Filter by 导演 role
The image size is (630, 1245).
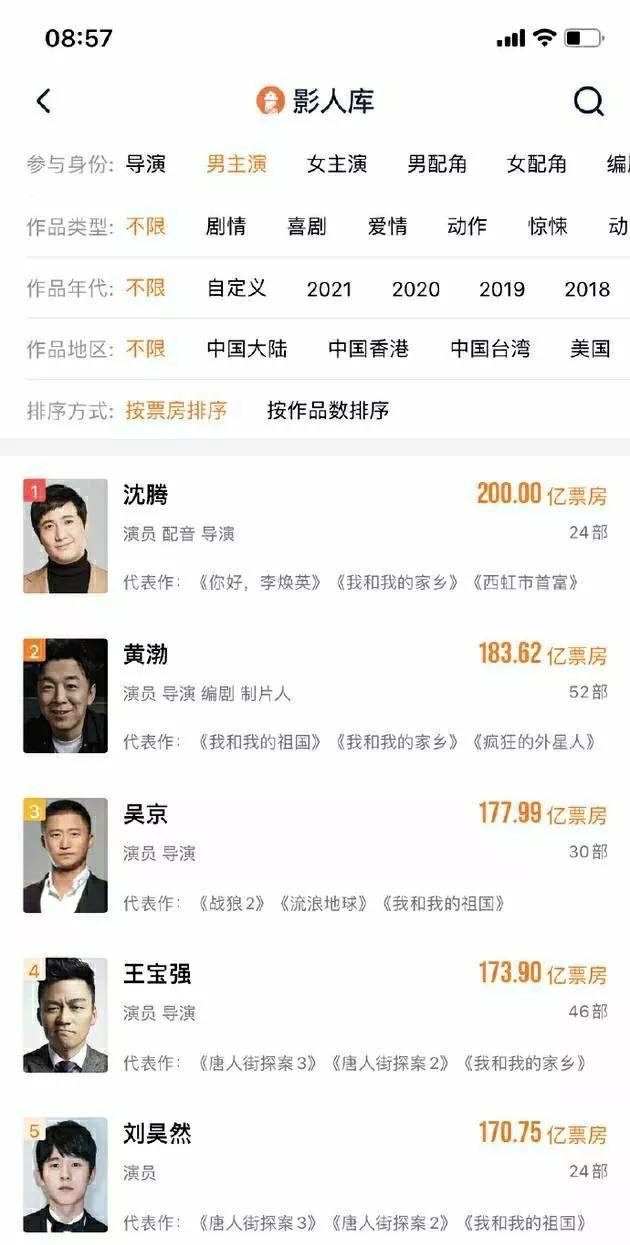coord(146,165)
